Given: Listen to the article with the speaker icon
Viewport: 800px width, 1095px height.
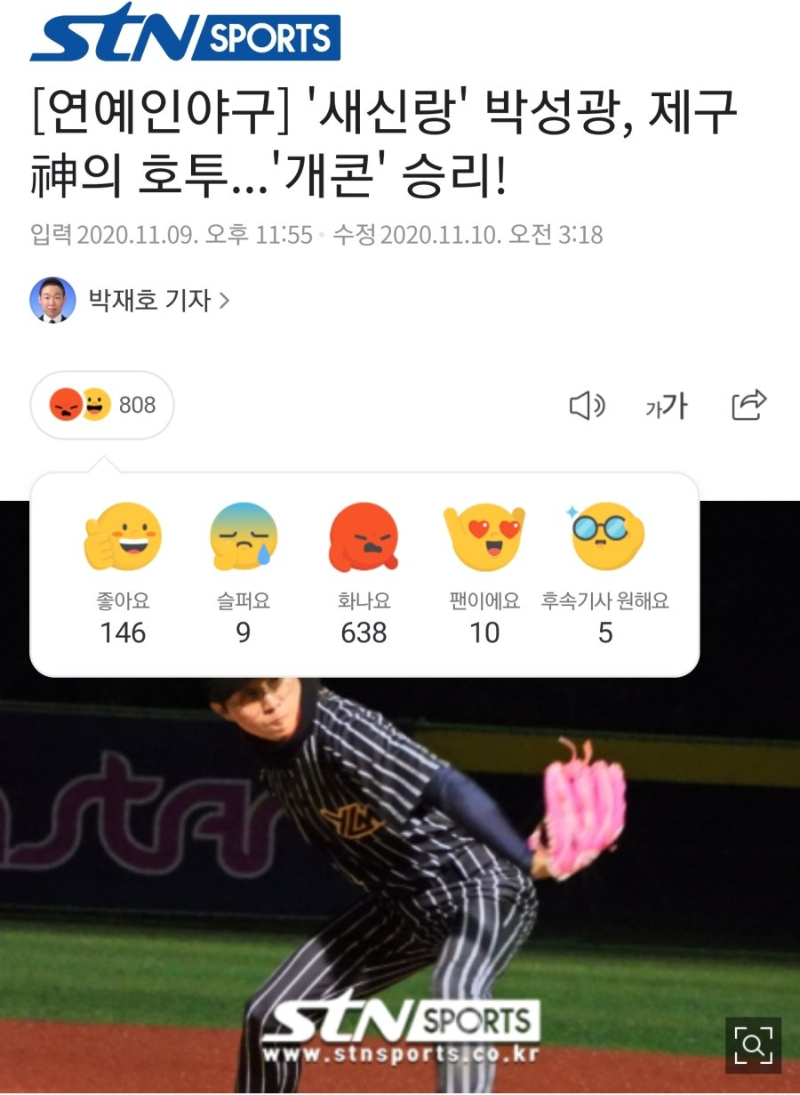Looking at the screenshot, I should pyautogui.click(x=587, y=406).
